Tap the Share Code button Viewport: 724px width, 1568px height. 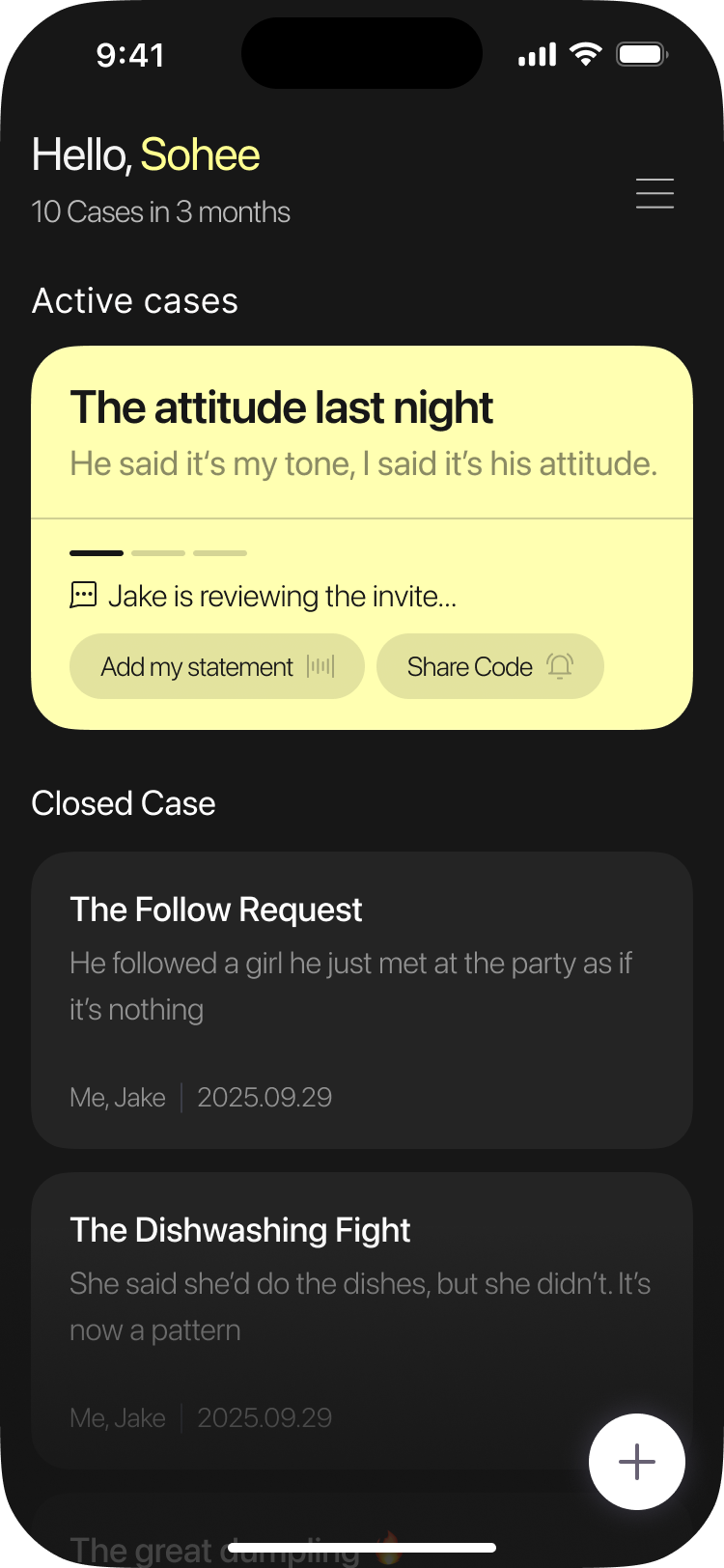[x=489, y=666]
